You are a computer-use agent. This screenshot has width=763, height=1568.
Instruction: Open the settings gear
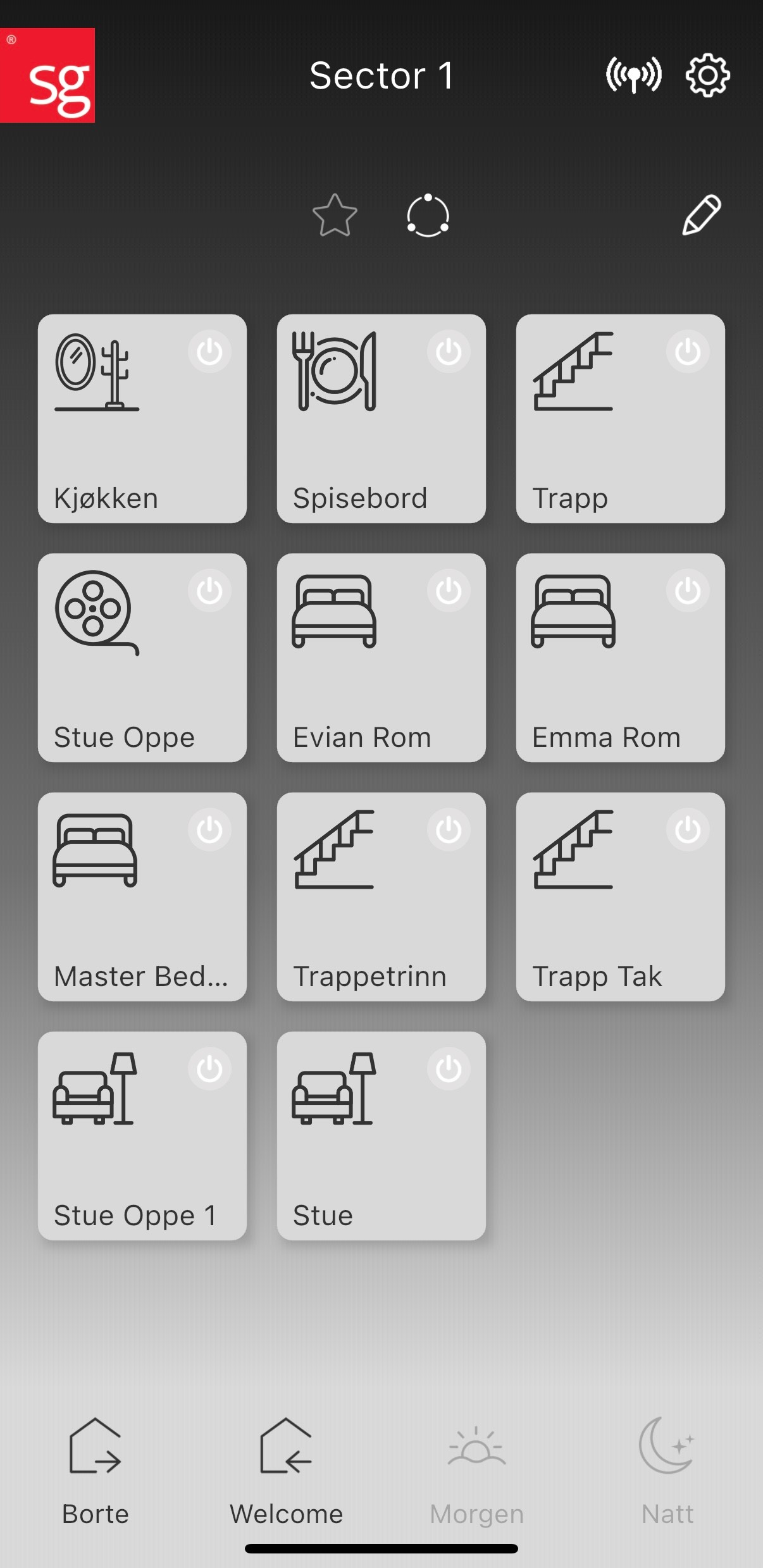(707, 75)
